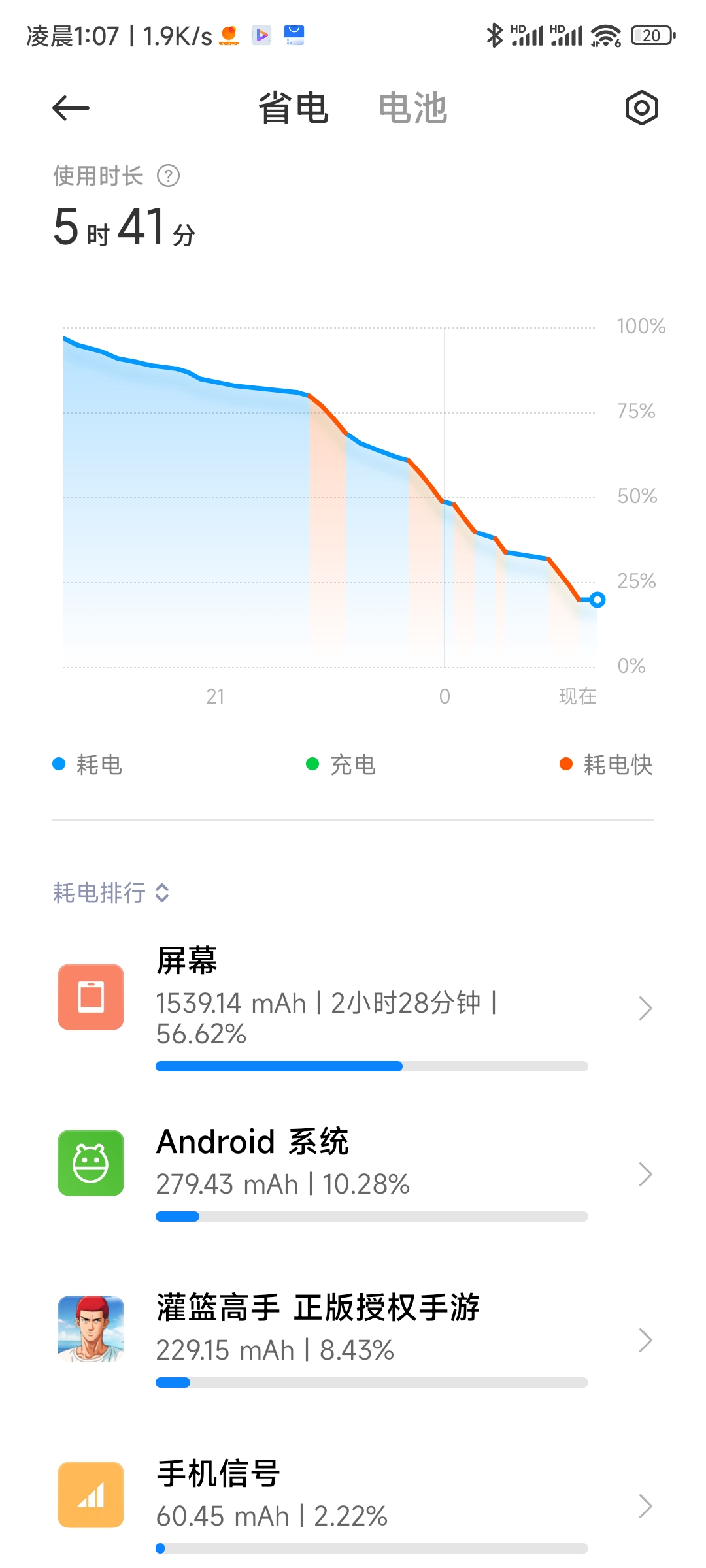Tap the help icon beside 使用时长
The height and width of the screenshot is (1568, 706).
pyautogui.click(x=169, y=176)
